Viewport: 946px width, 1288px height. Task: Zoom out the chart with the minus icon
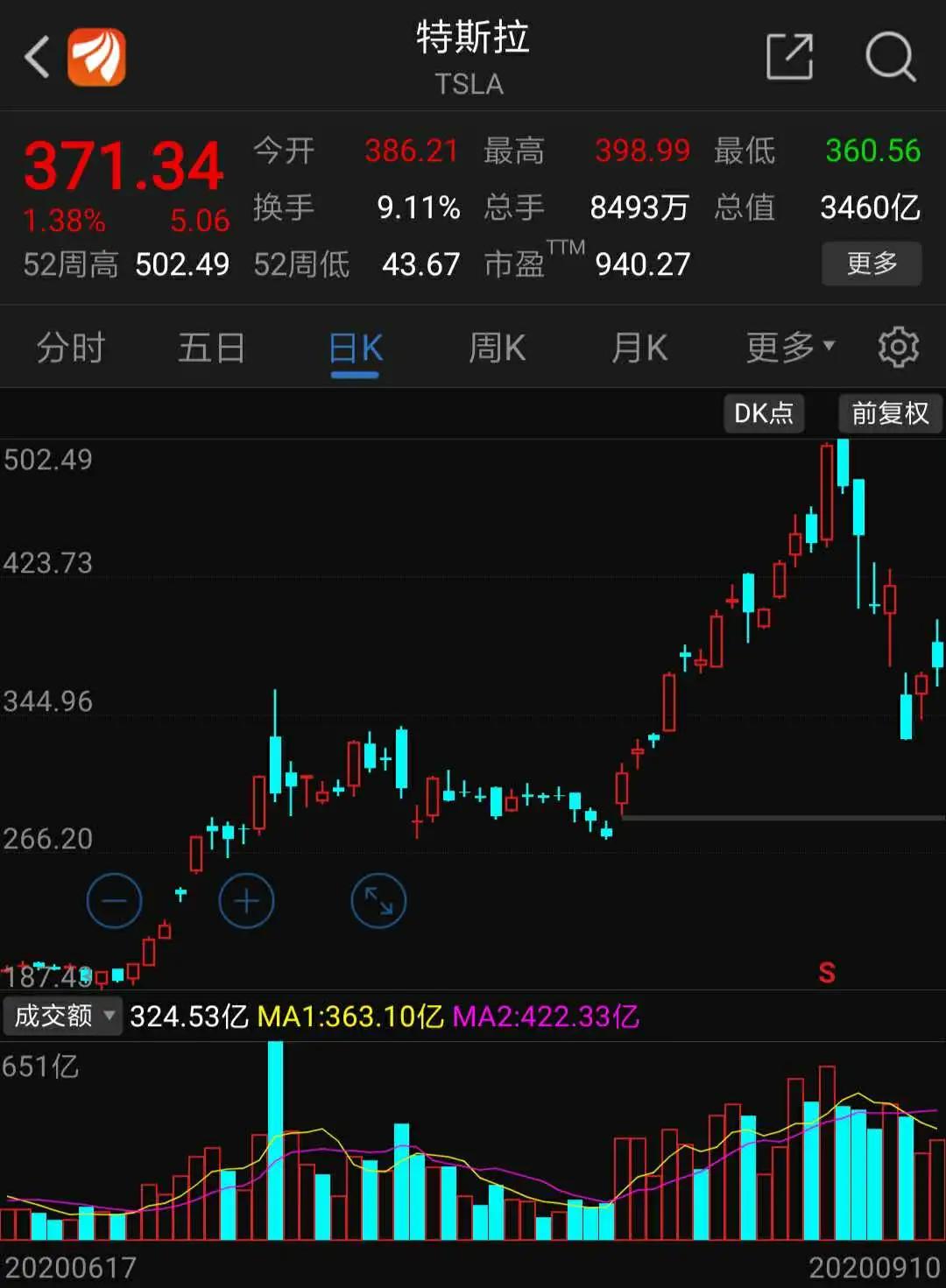pyautogui.click(x=114, y=900)
